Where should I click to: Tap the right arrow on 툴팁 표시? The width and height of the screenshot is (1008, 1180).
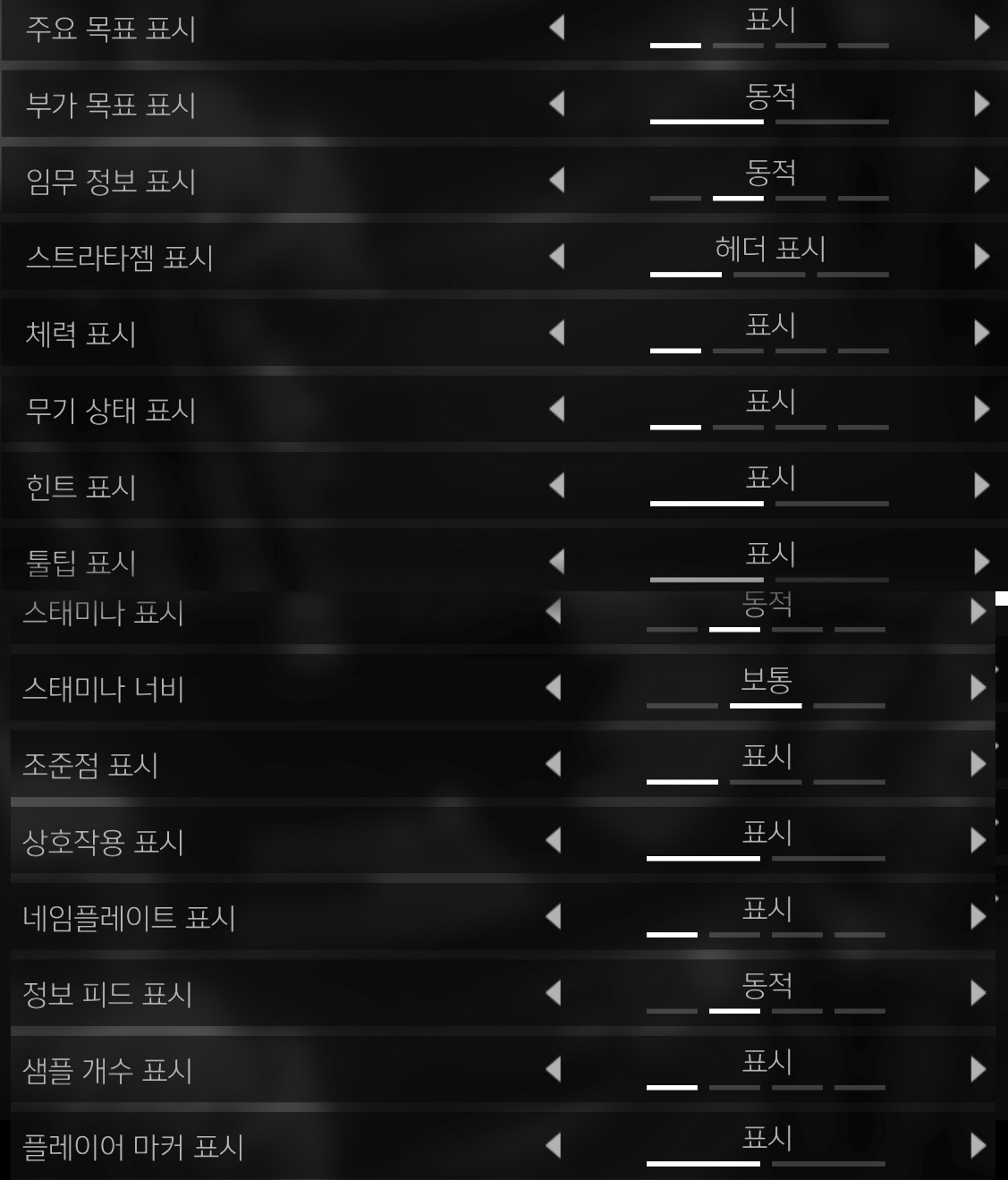coord(981,561)
